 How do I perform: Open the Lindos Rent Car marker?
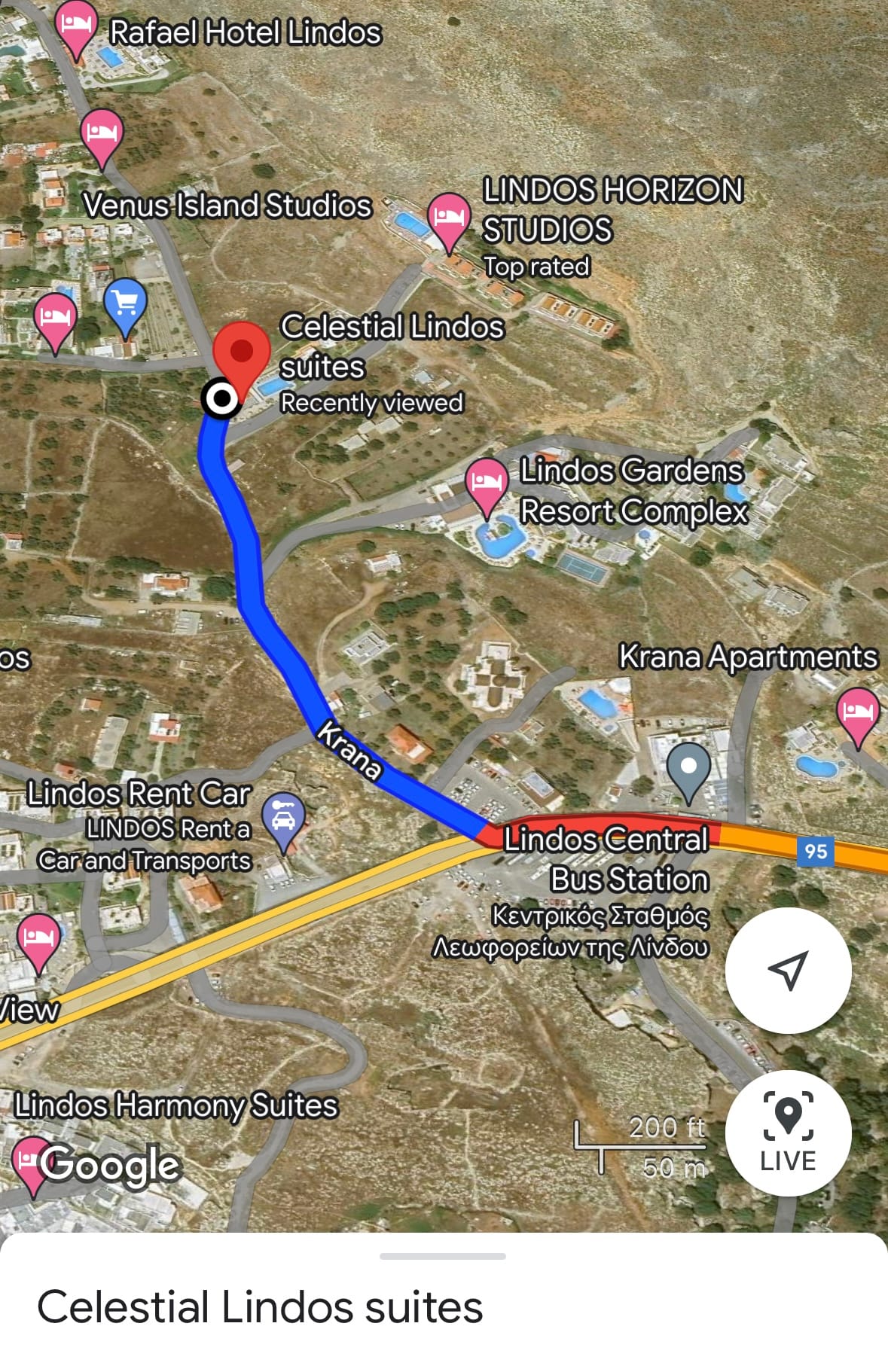click(x=283, y=822)
